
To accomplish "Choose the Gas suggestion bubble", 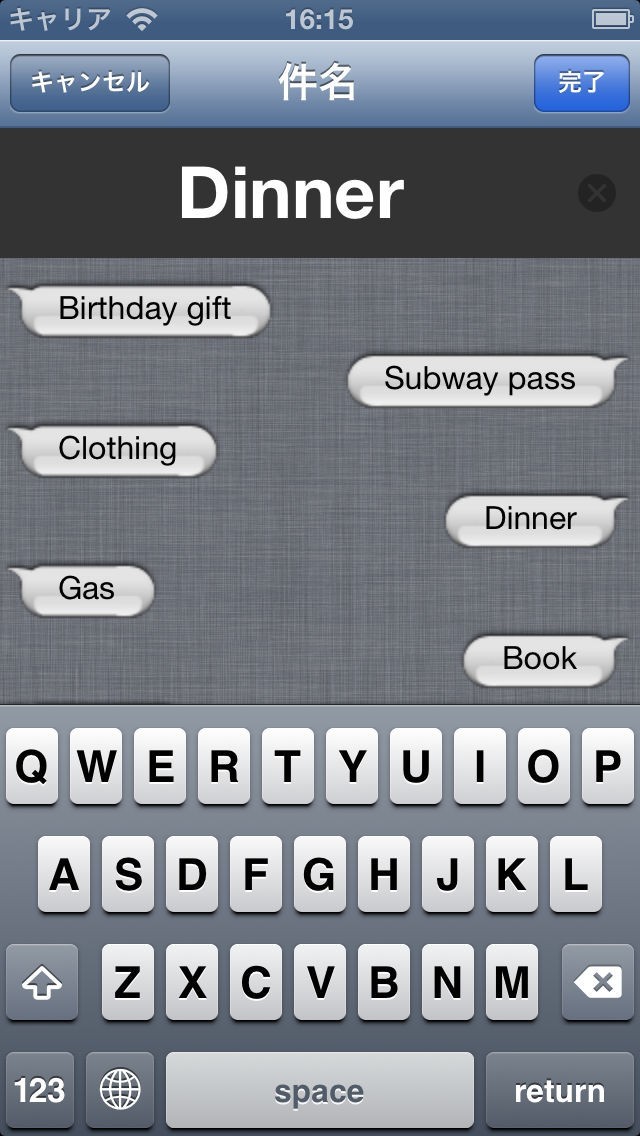I will [x=86, y=590].
